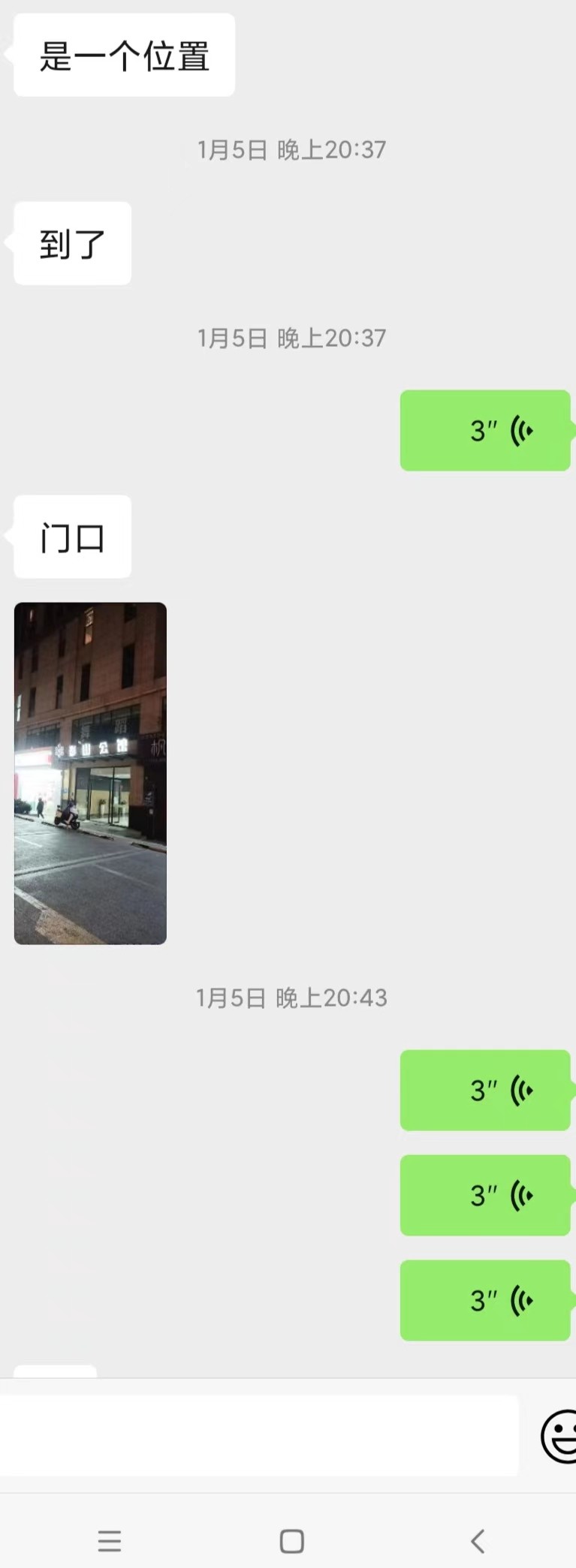Screen dimensions: 576x1568
Task: Focus the message input field
Action: pyautogui.click(x=259, y=1436)
